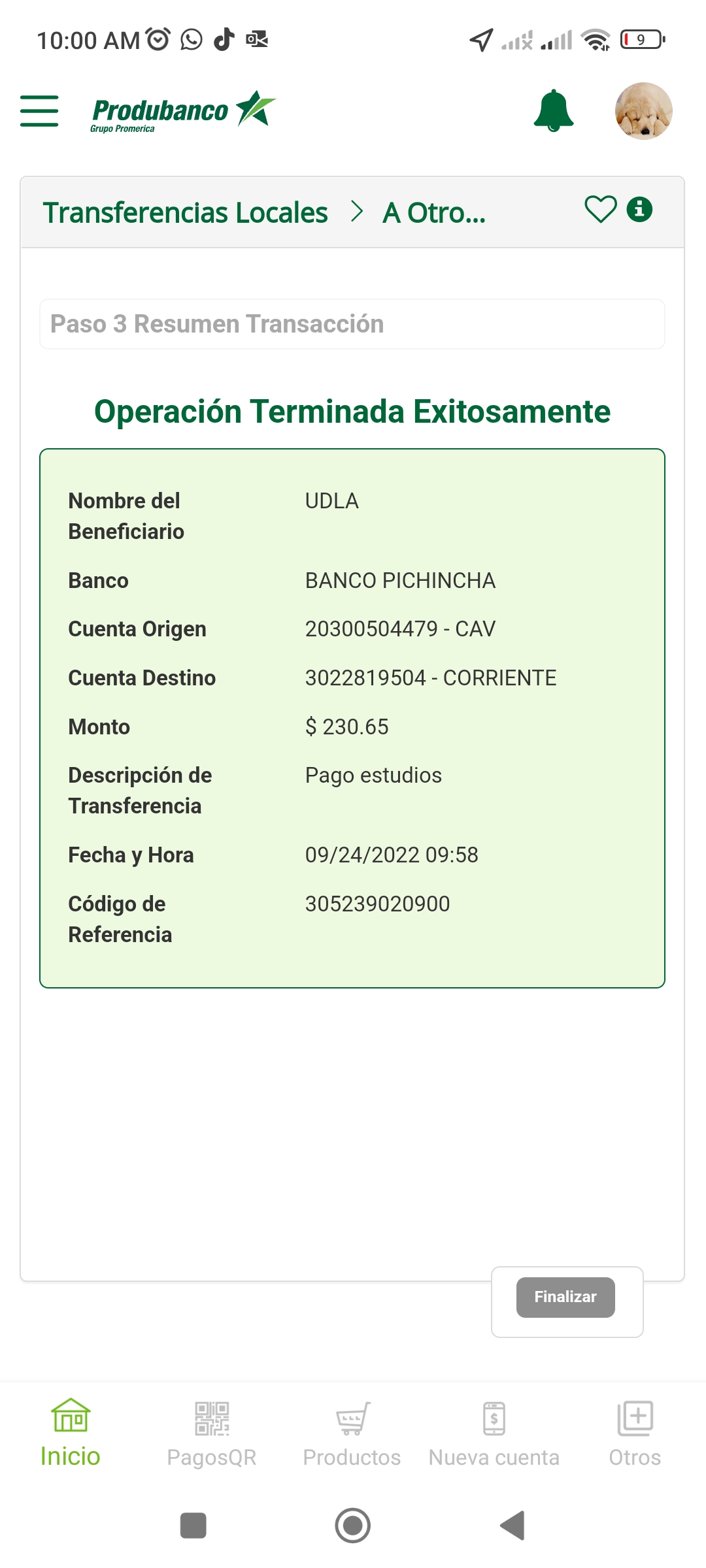706x1568 pixels.
Task: Open the hamburger menu
Action: point(39,110)
